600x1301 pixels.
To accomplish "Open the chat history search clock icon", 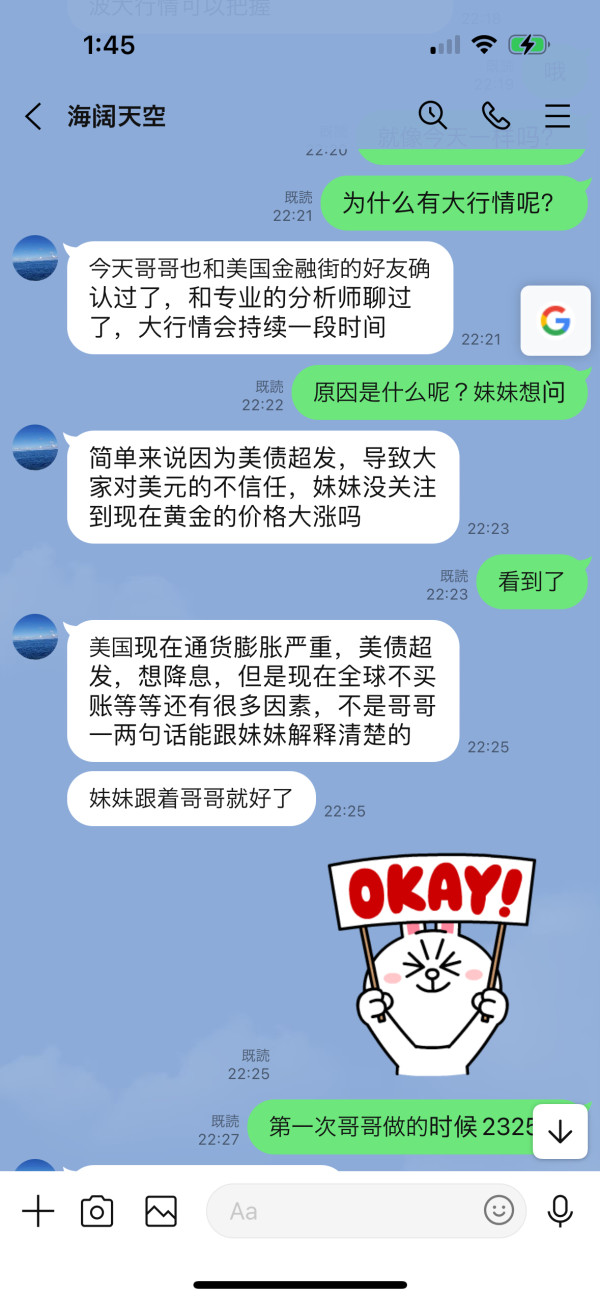I will coord(431,116).
